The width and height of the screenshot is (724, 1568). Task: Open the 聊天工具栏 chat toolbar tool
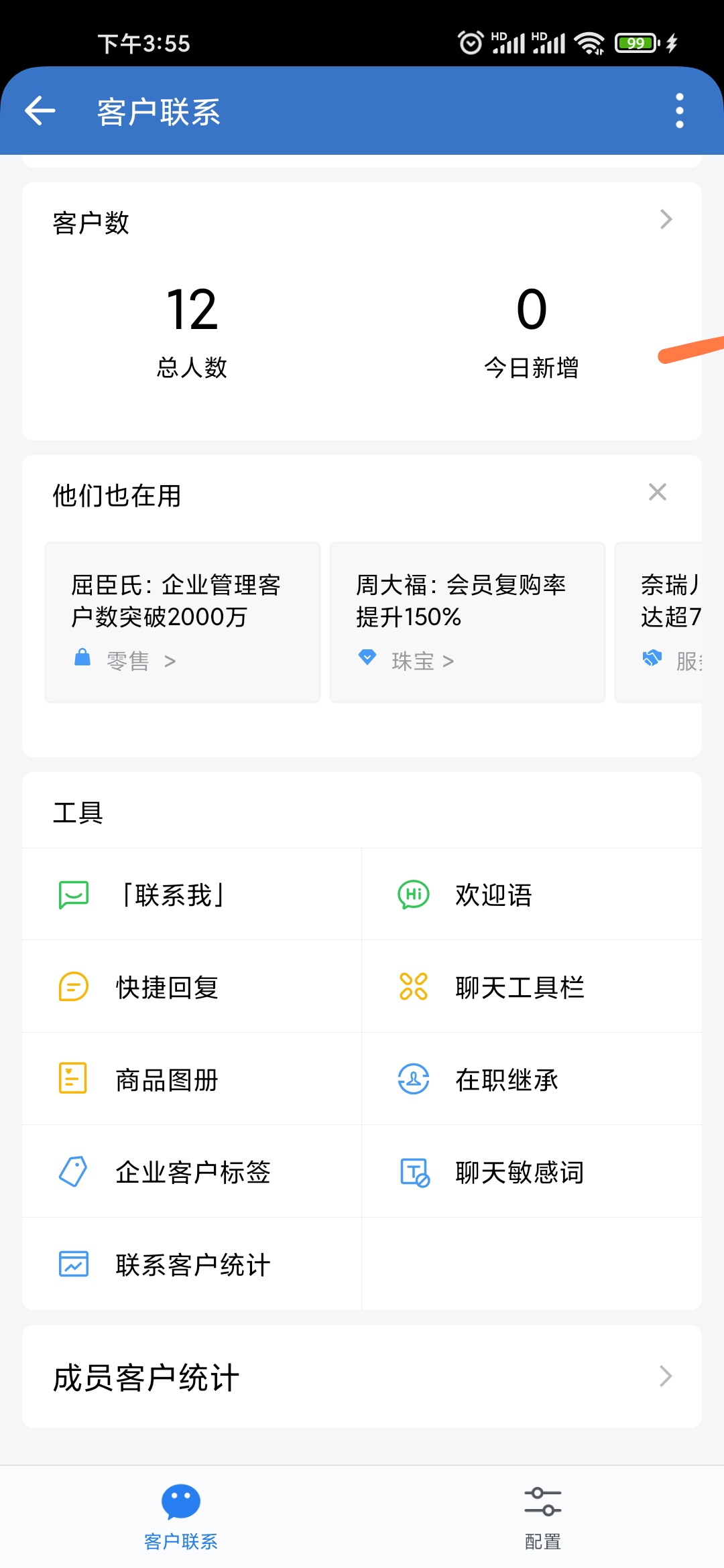(518, 988)
